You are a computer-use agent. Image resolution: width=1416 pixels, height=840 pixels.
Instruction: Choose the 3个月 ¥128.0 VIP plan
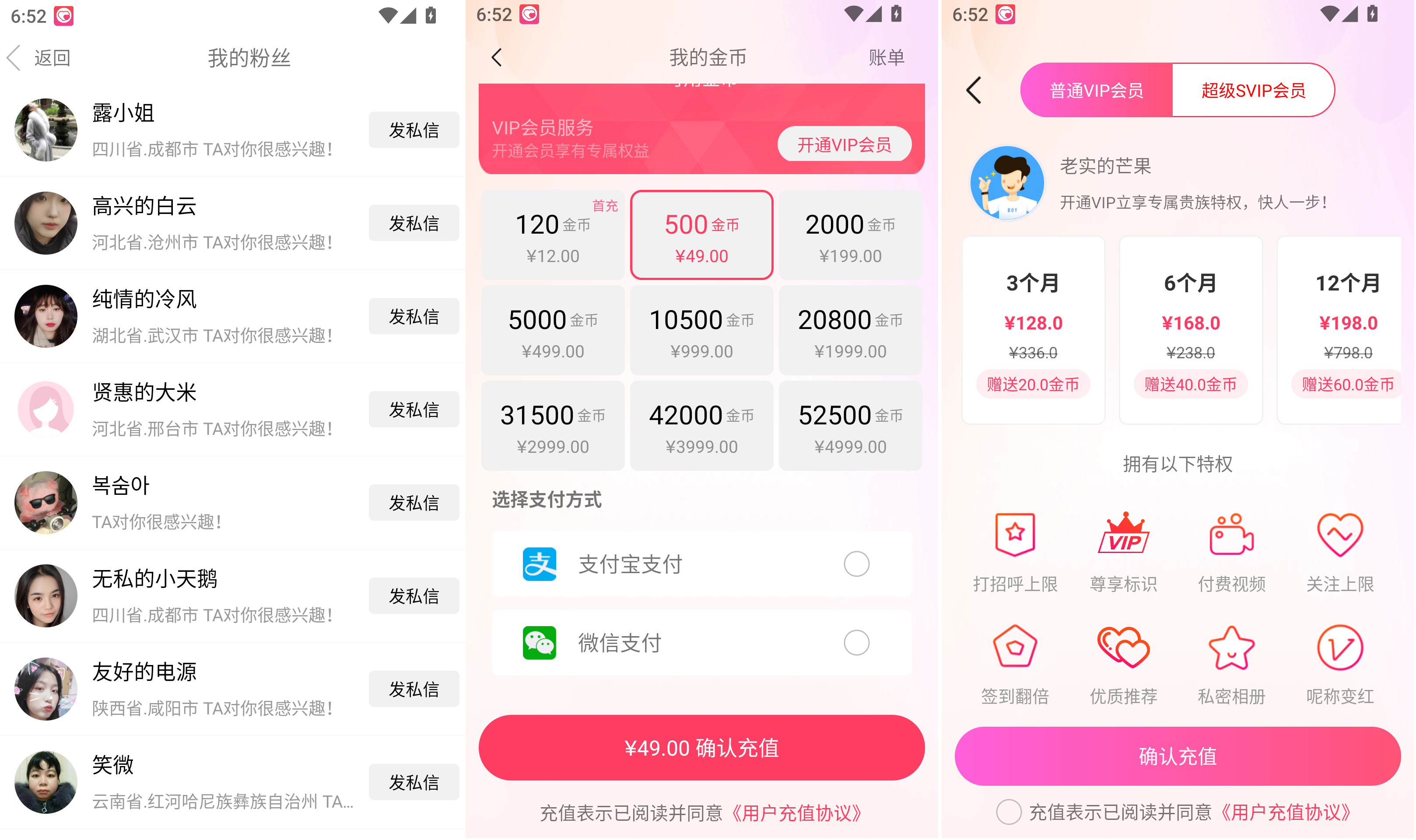pos(1033,330)
